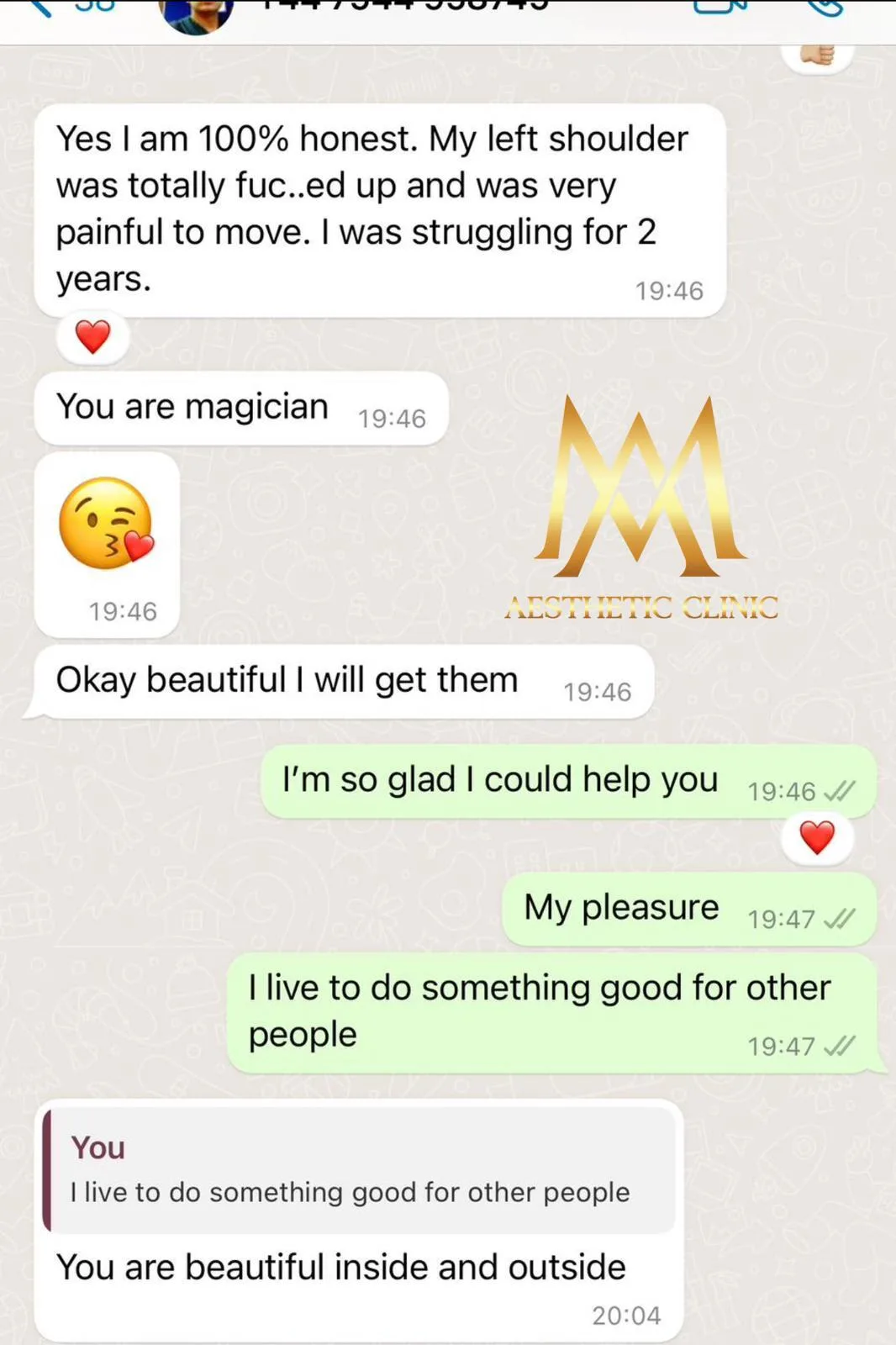896x1345 pixels.
Task: Open heart reaction under the left shoulder message
Action: tap(92, 338)
